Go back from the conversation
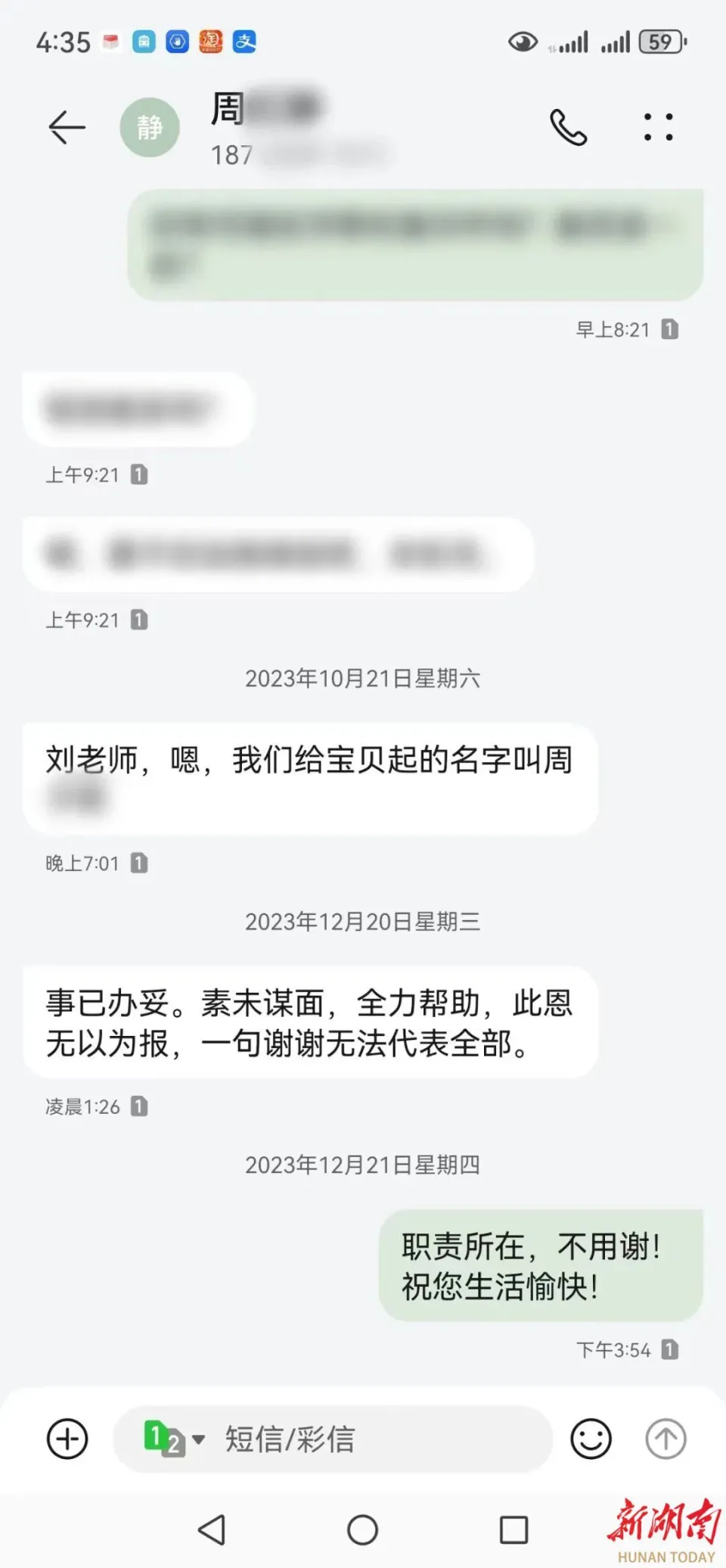 pyautogui.click(x=67, y=127)
